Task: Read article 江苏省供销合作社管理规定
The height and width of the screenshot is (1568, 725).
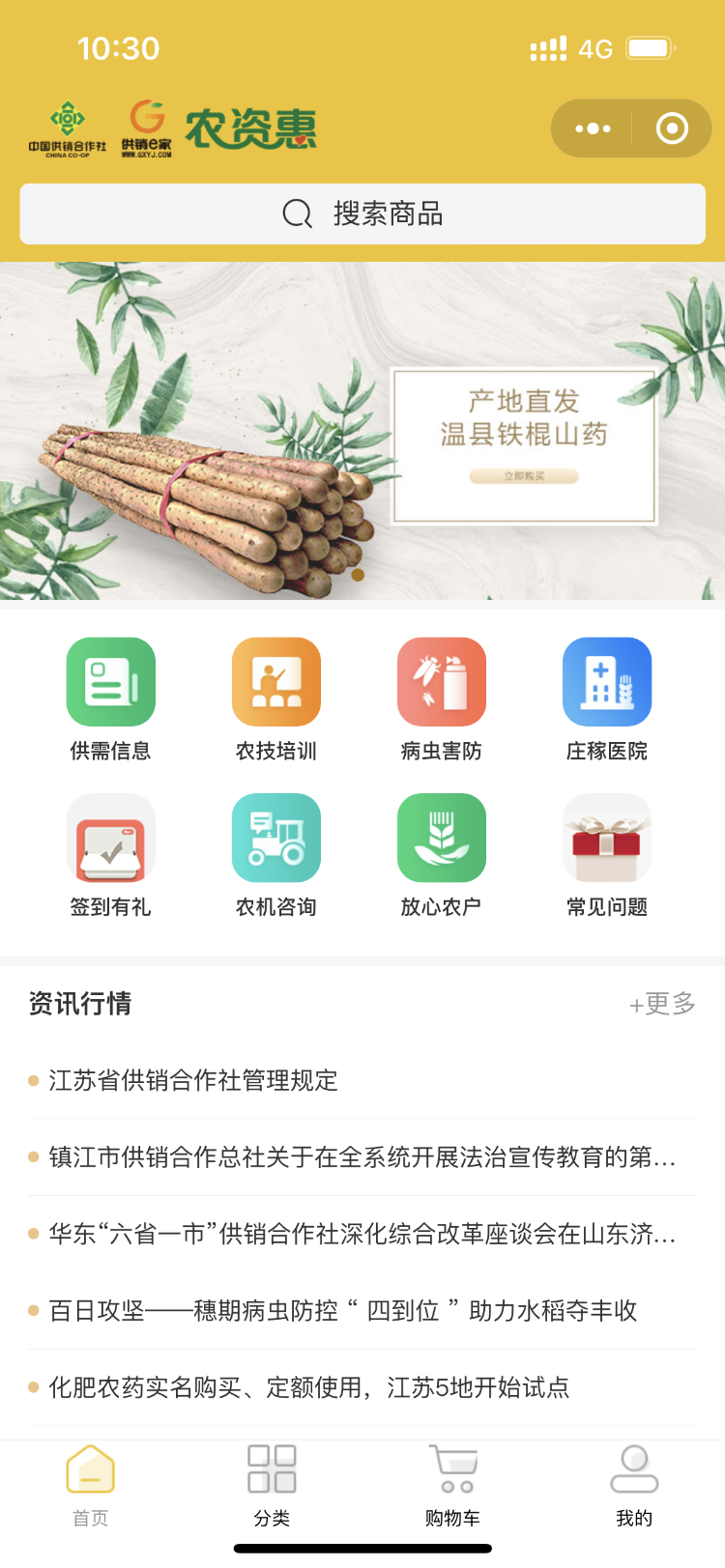Action: point(193,1080)
